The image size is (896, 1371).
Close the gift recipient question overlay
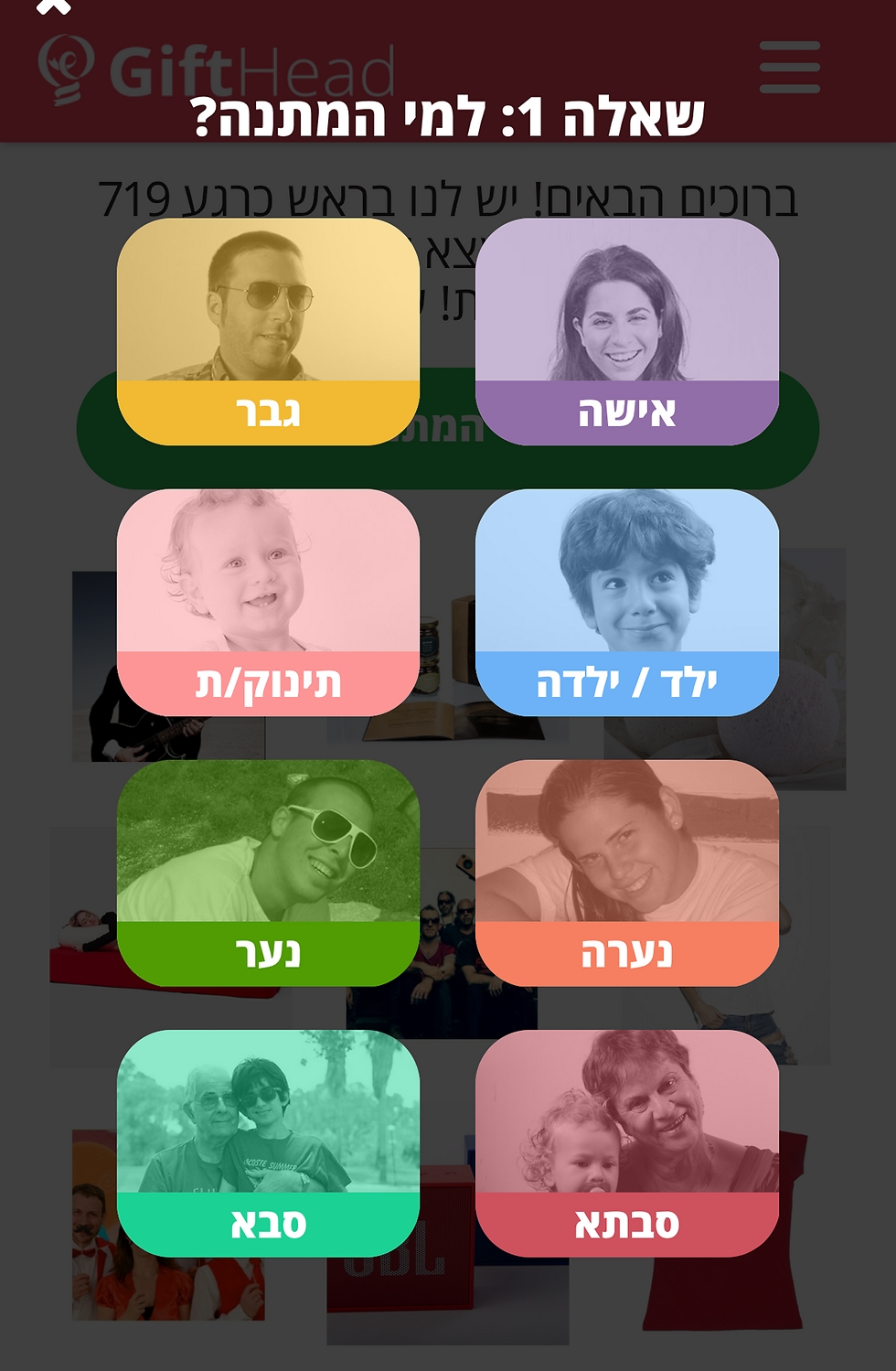(55, 7)
